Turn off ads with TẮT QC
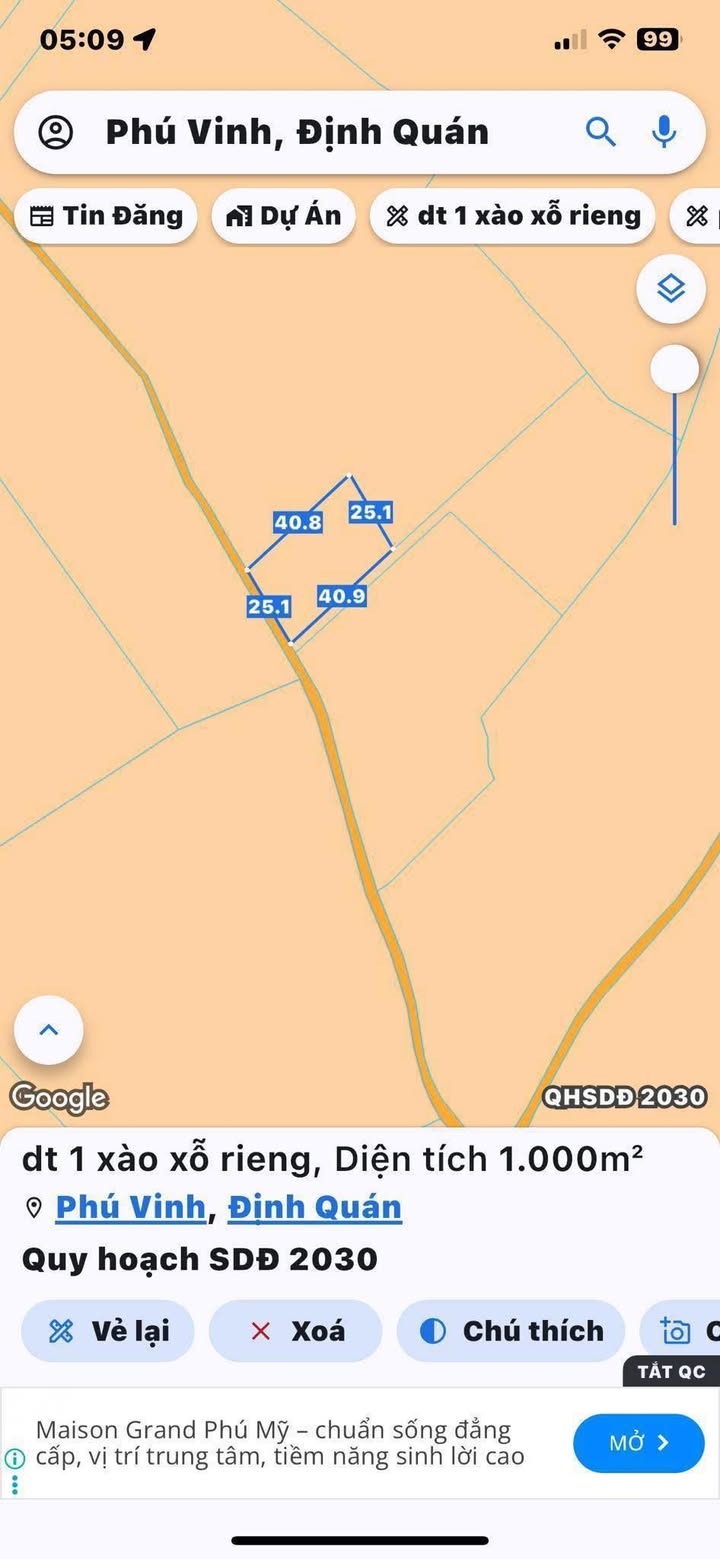Screen dimensions: 720x1559 [x=672, y=1372]
